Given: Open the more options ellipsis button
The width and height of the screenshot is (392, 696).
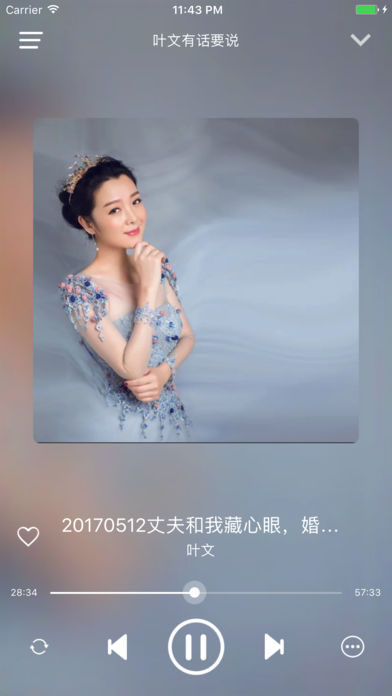Looking at the screenshot, I should (x=352, y=647).
